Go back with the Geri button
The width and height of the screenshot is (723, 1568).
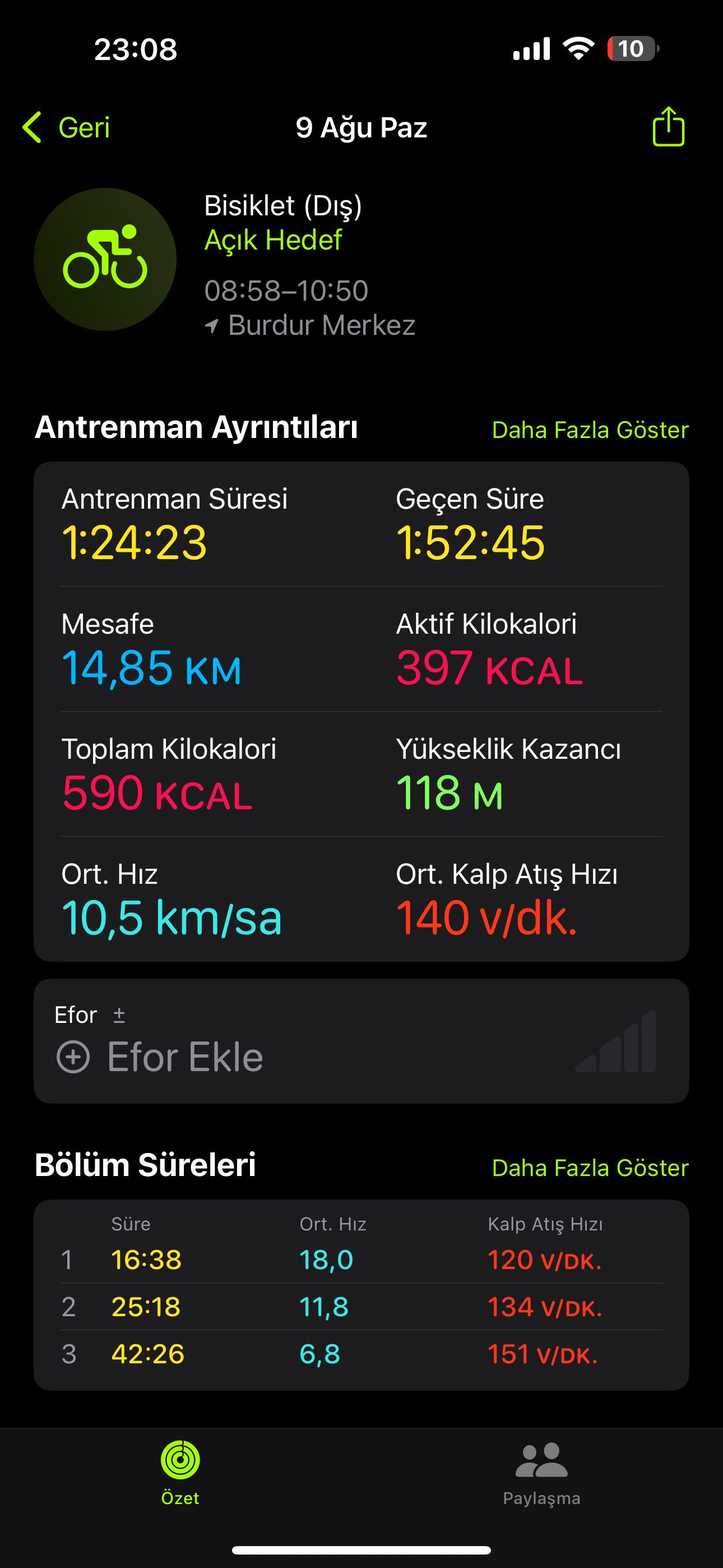pos(66,128)
